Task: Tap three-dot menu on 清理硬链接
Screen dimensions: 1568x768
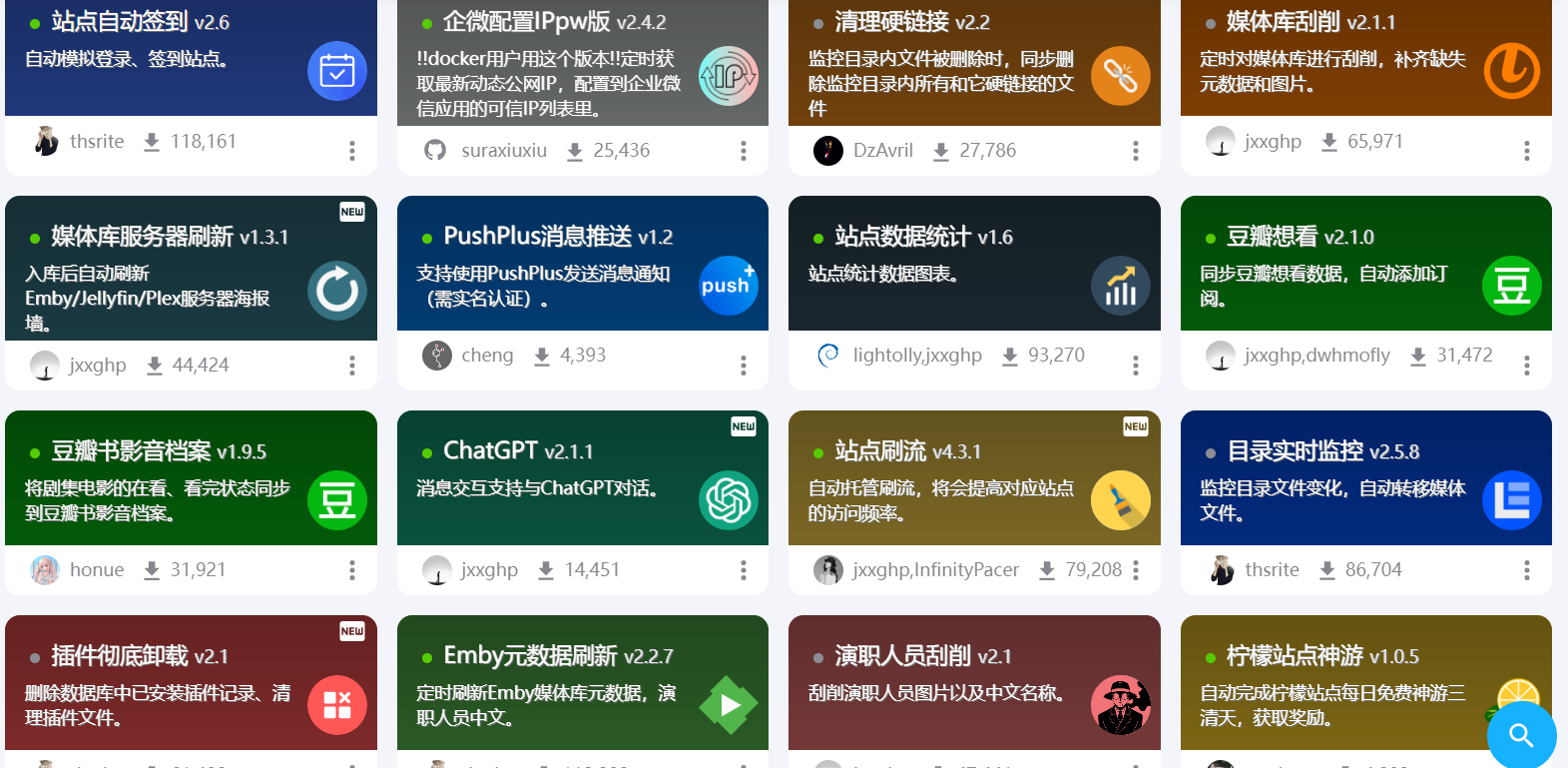Action: point(1135,151)
